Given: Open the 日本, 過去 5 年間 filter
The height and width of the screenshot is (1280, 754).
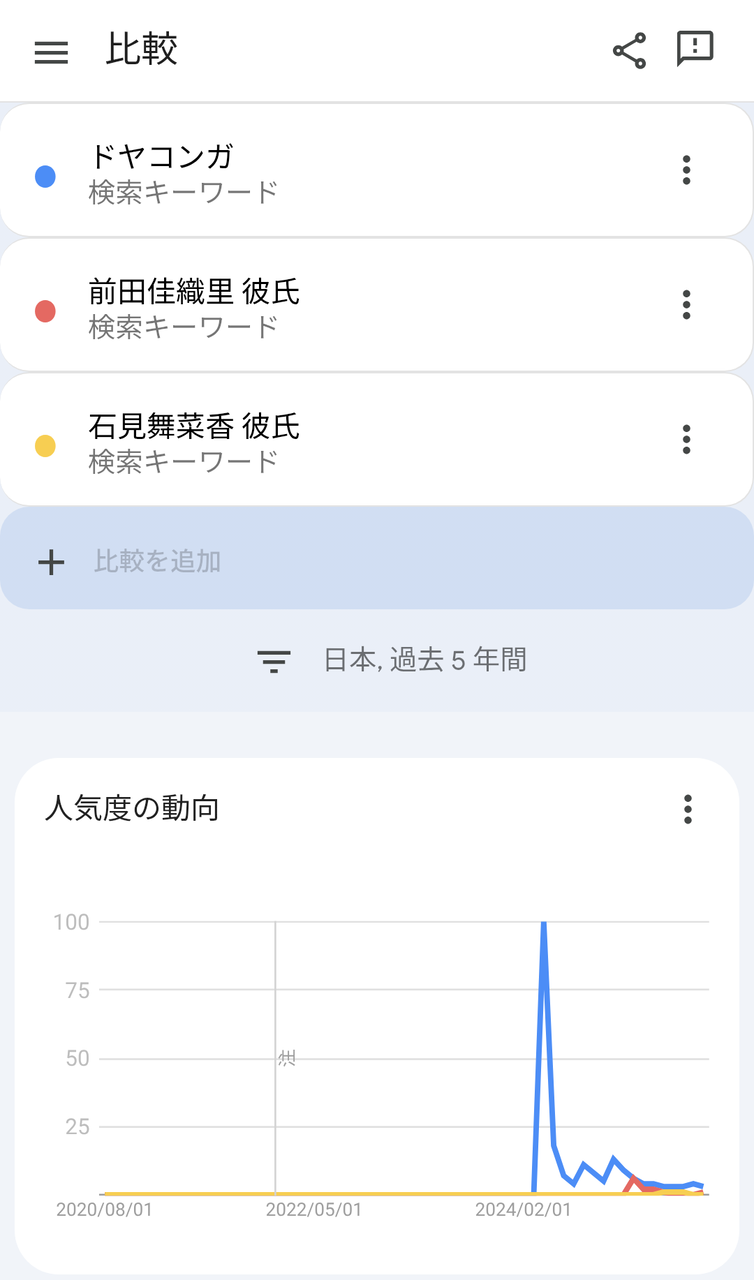Looking at the screenshot, I should point(391,660).
